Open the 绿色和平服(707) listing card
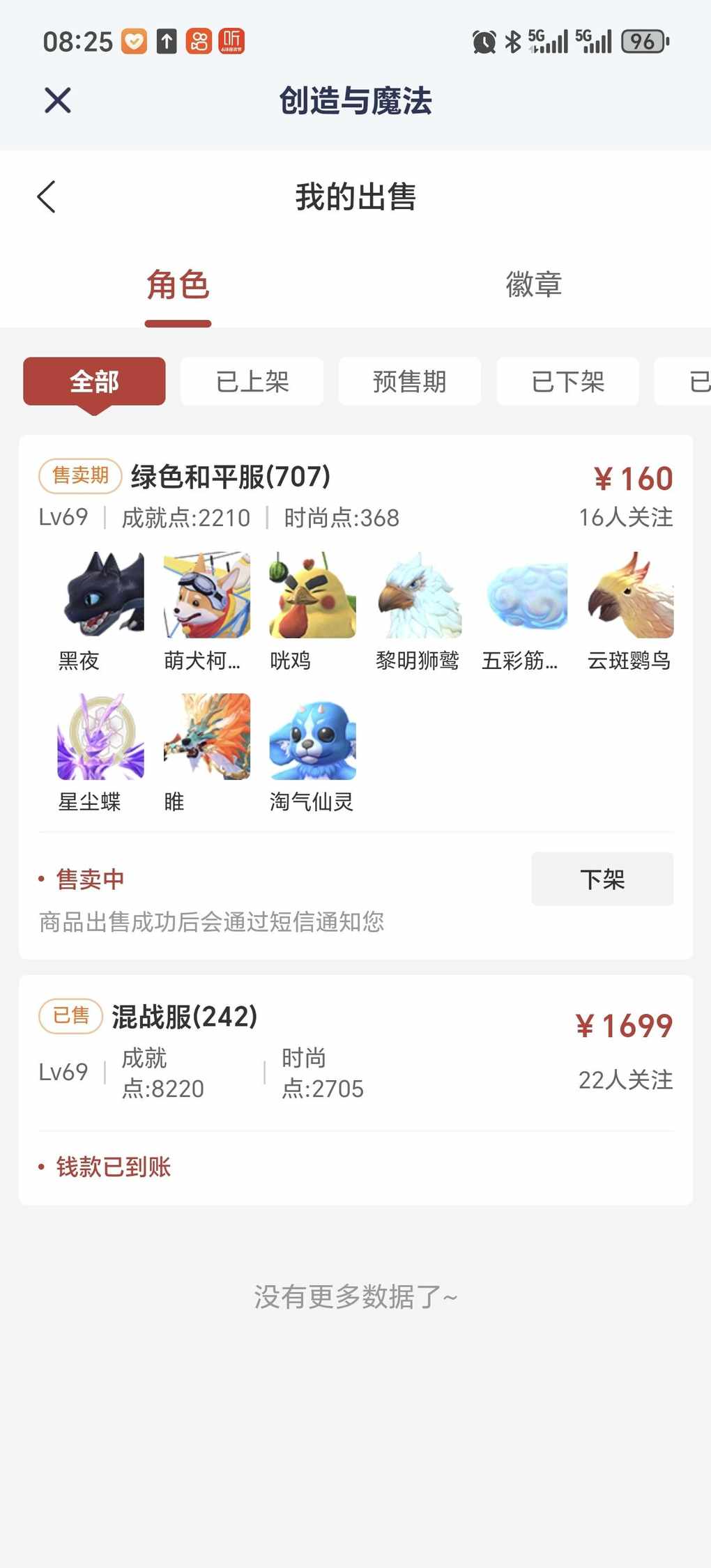711x1568 pixels. [230, 477]
